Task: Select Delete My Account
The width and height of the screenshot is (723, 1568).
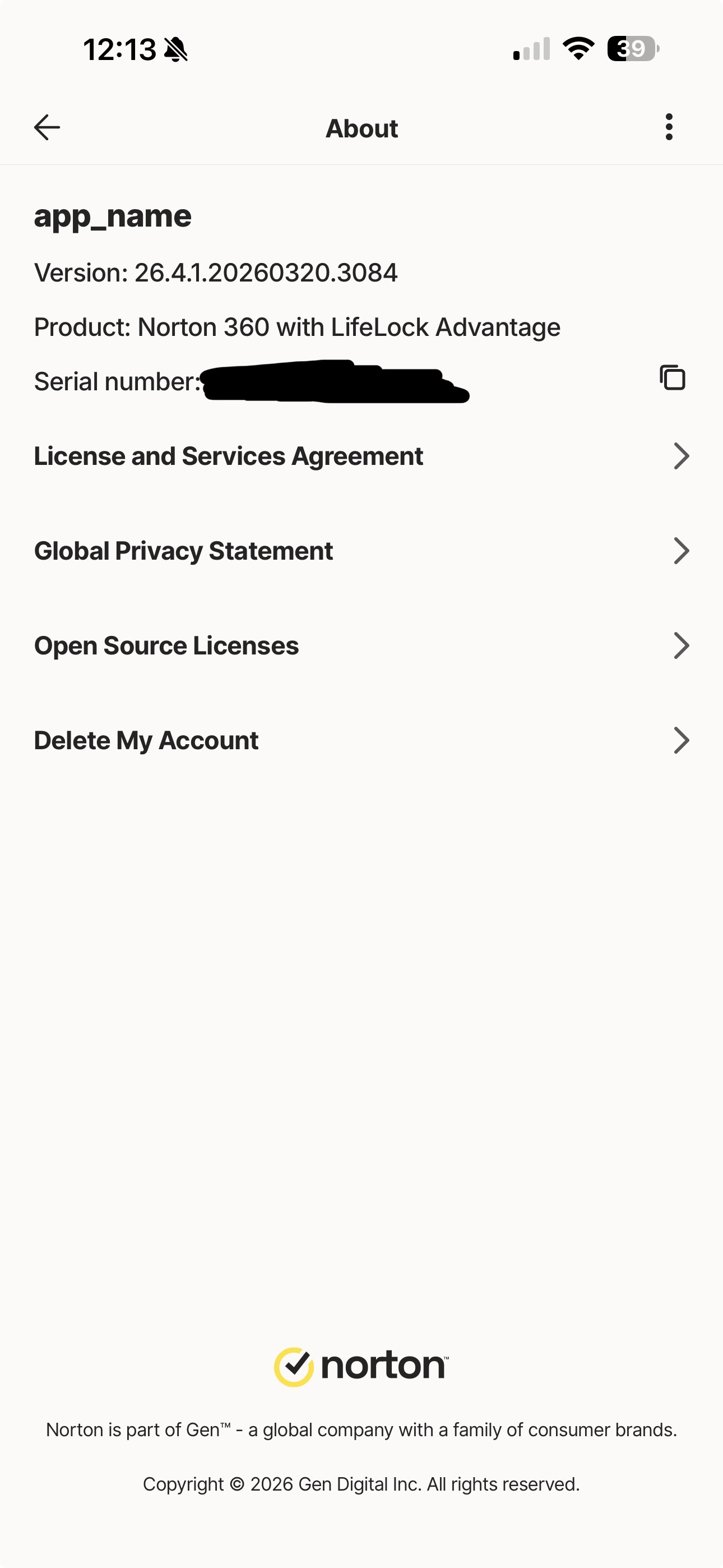Action: 361,741
